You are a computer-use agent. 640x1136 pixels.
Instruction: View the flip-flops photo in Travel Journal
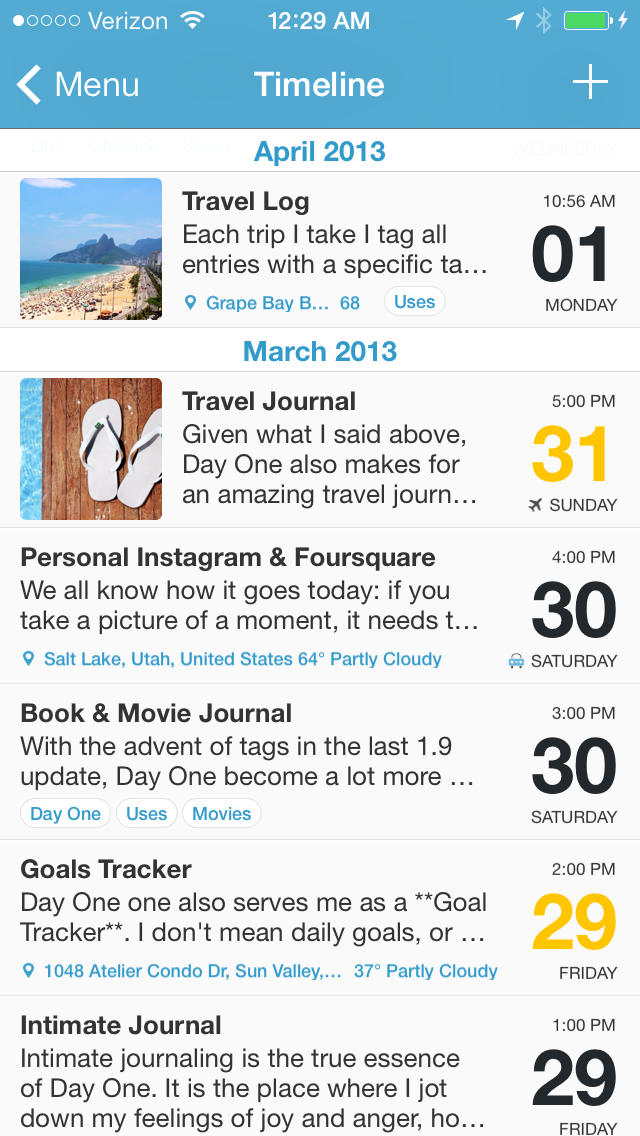[91, 449]
